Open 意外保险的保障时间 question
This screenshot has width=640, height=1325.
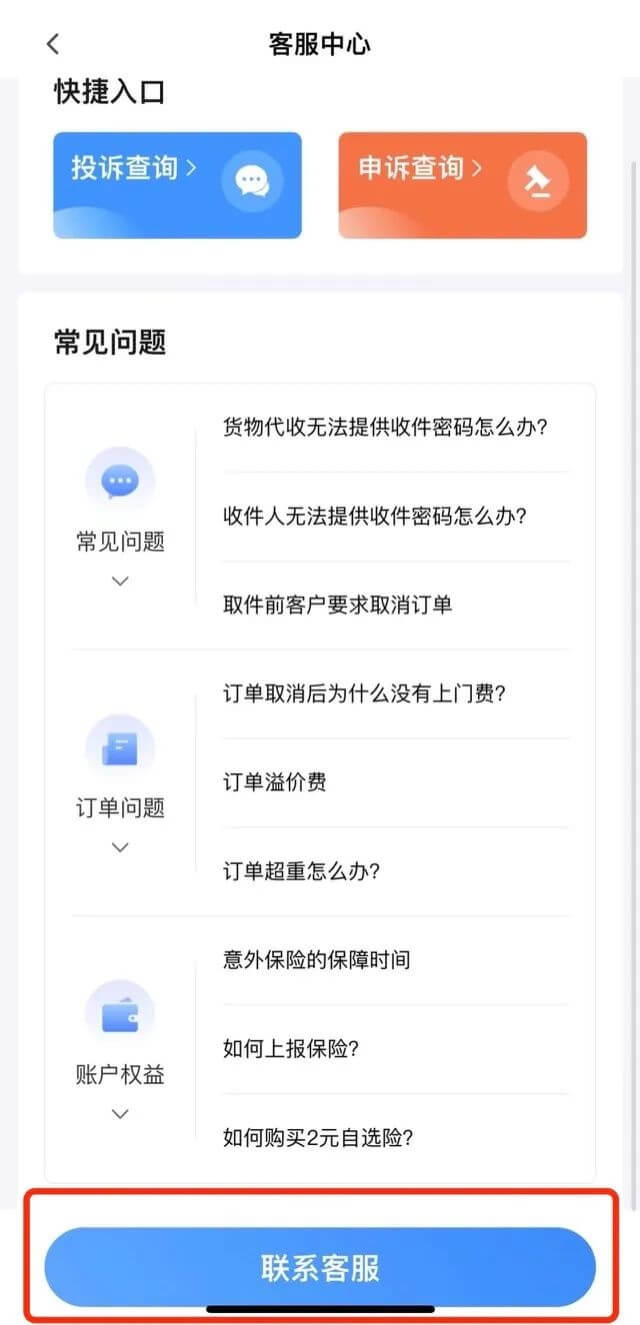(x=316, y=960)
